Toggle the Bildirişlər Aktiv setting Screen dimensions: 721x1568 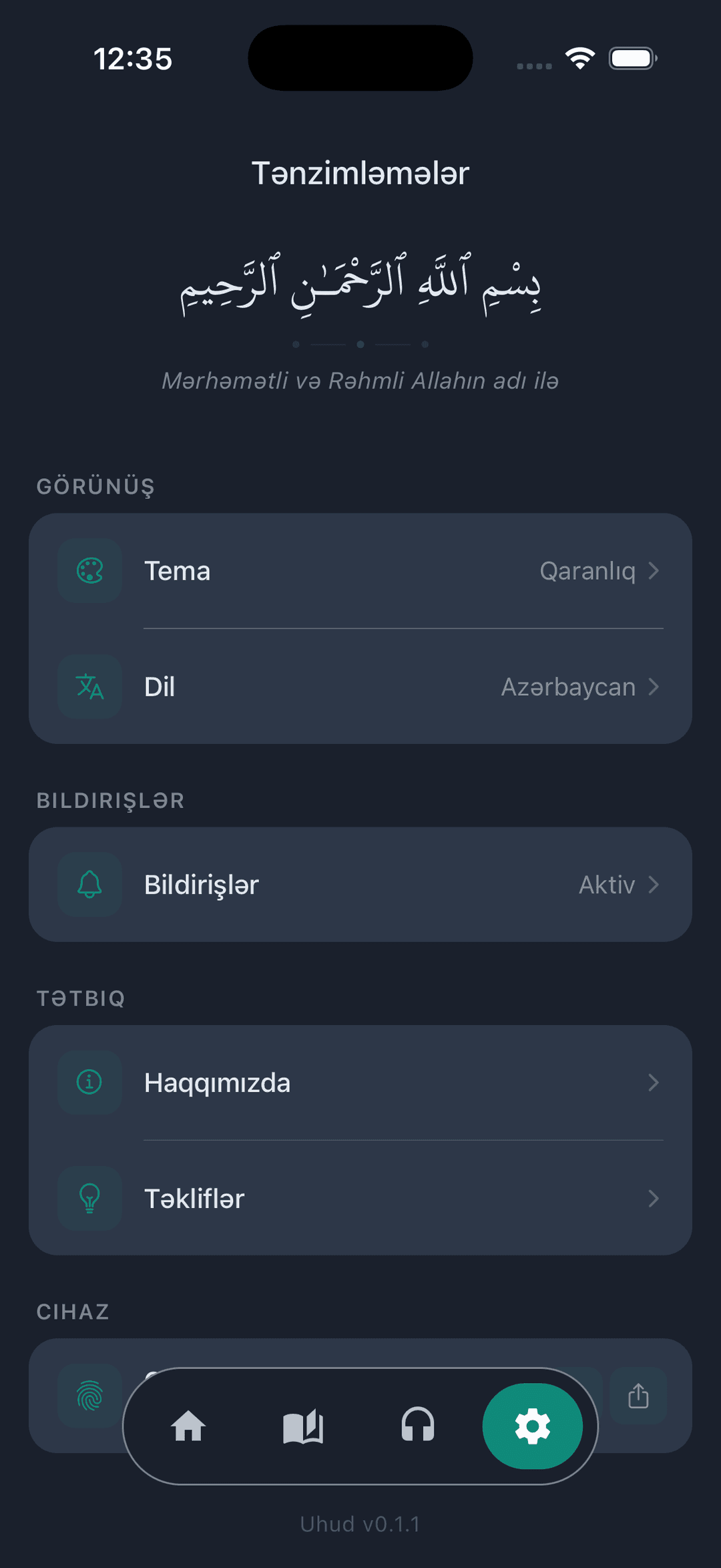coord(607,884)
